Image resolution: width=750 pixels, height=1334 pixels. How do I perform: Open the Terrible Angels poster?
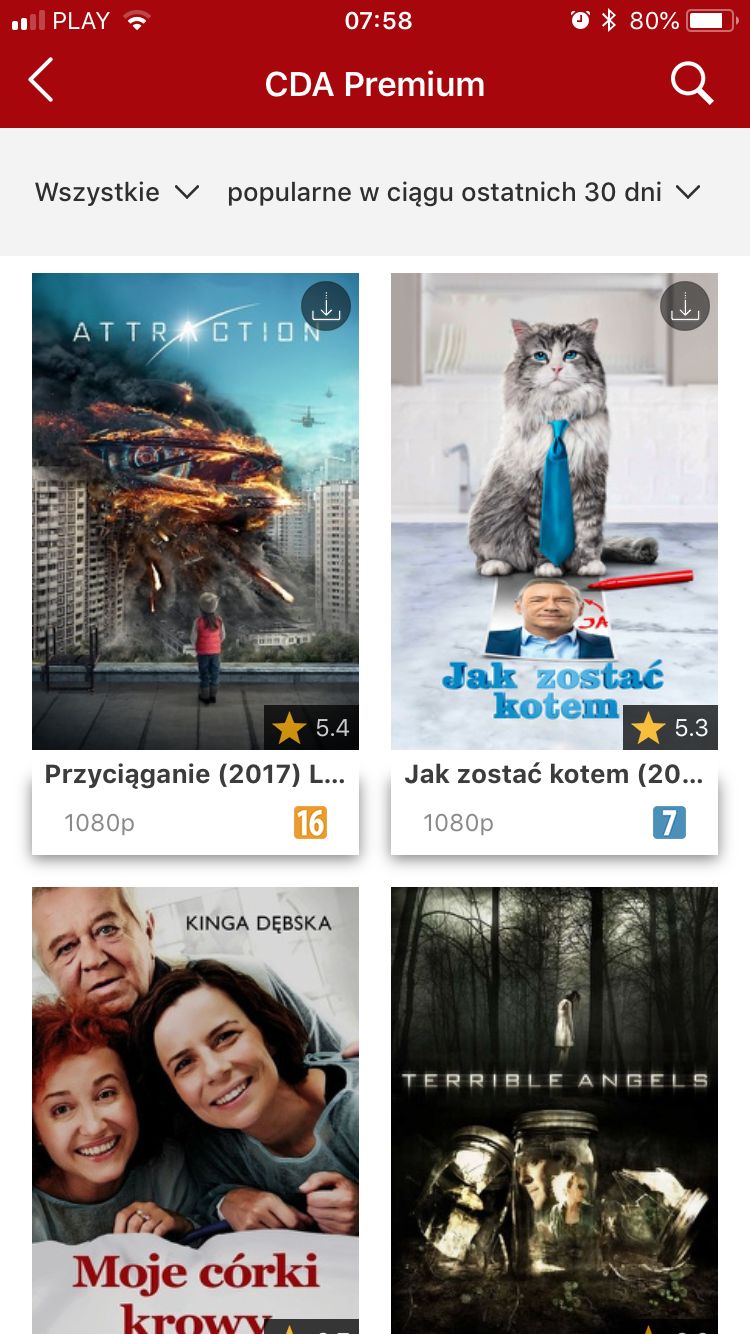click(x=554, y=1100)
